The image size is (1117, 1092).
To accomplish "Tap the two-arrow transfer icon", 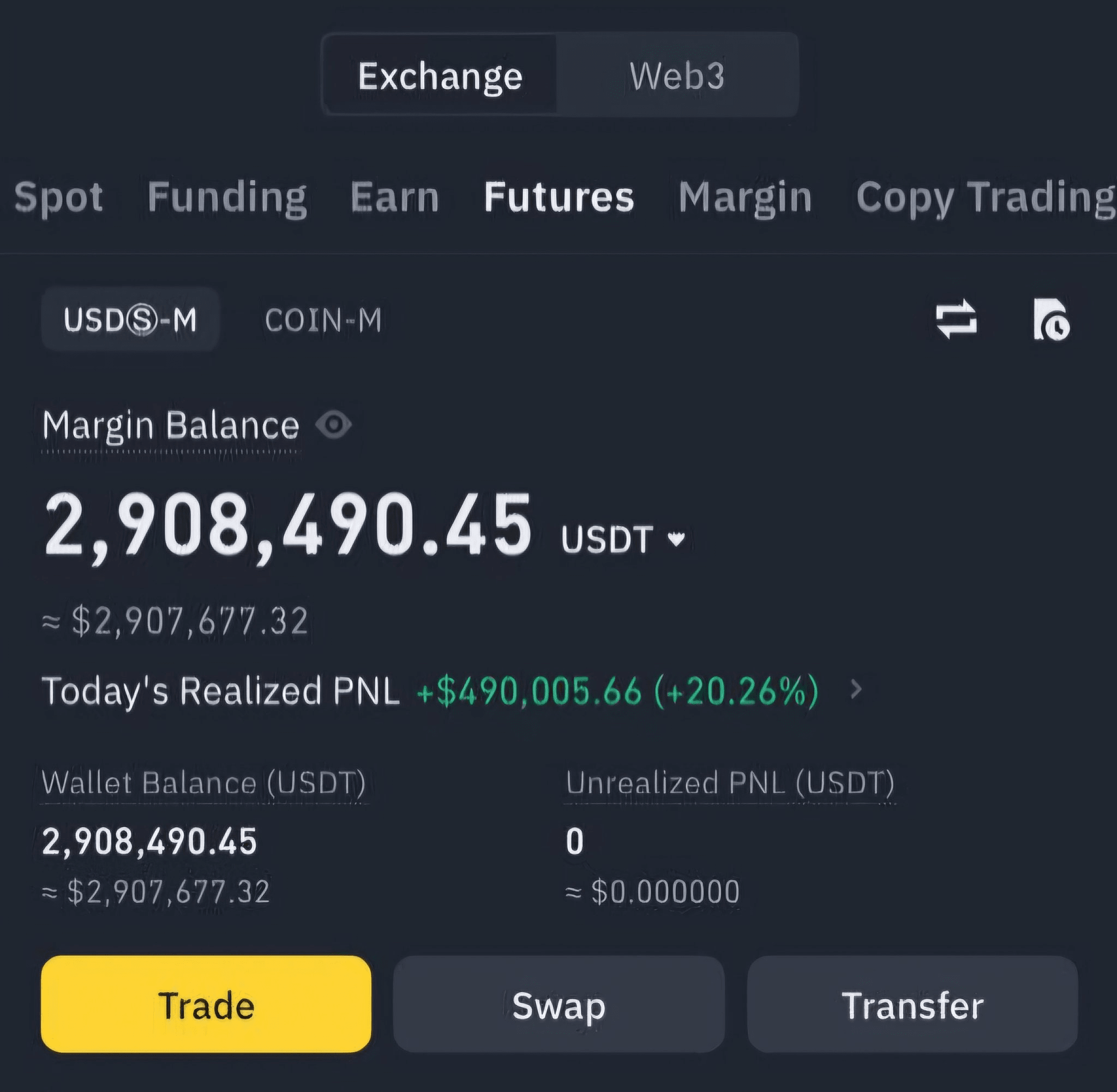I will (x=956, y=319).
